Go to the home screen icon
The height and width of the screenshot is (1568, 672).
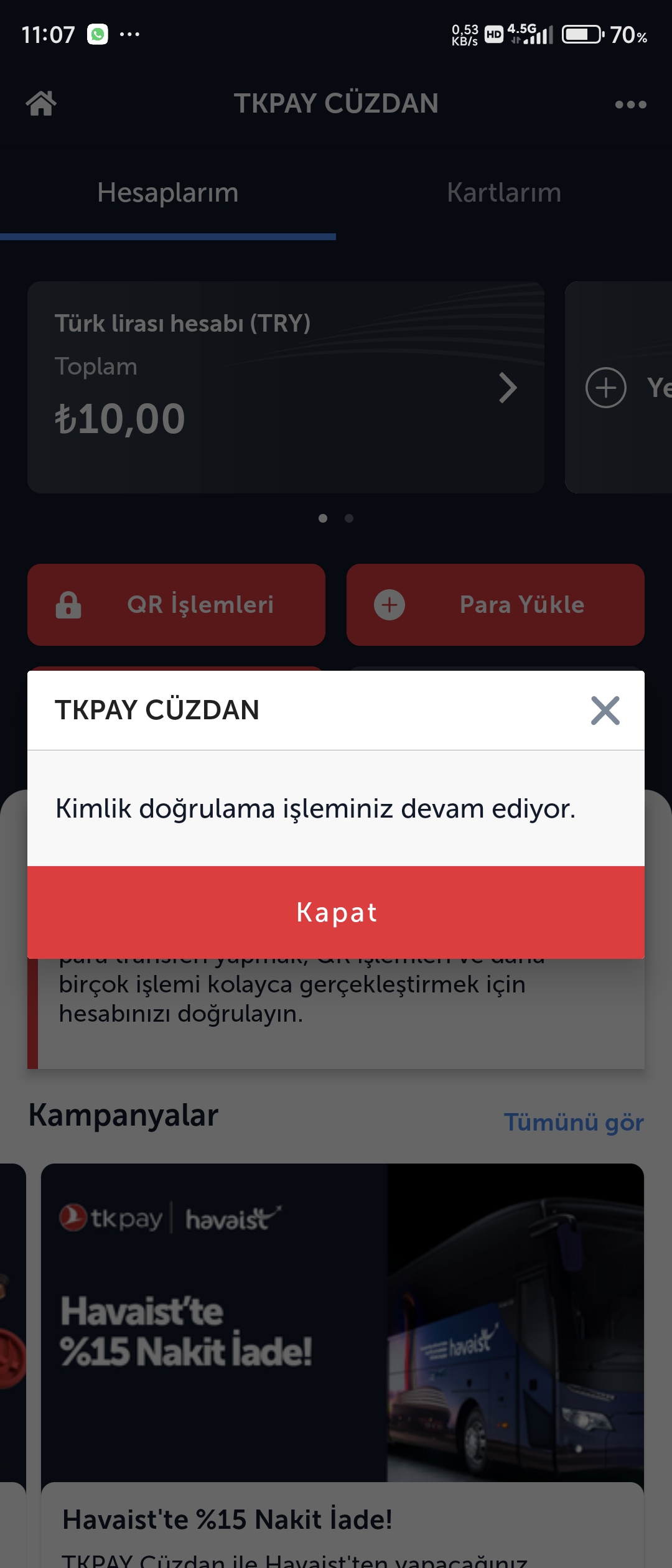coord(41,103)
